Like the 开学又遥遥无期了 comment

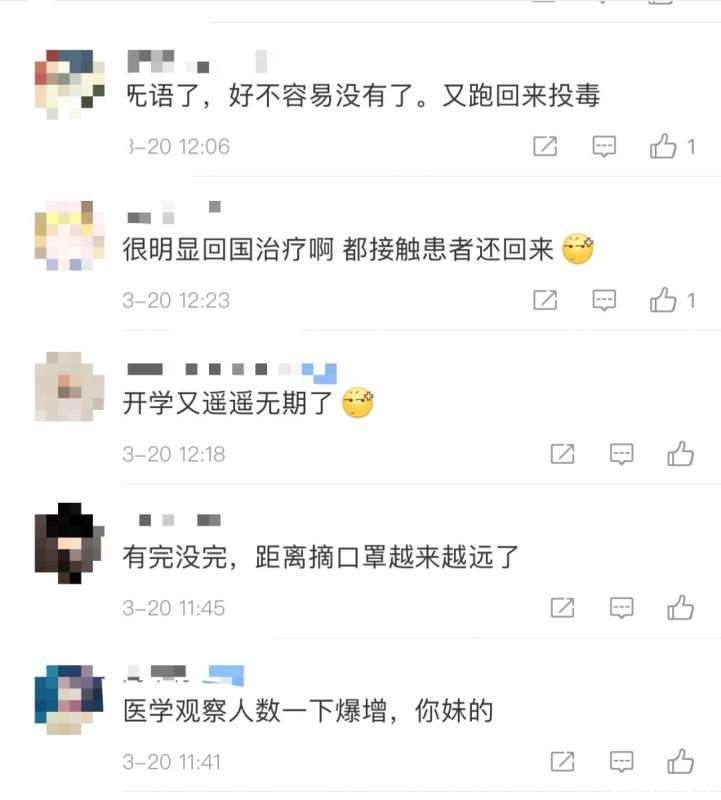tap(681, 454)
